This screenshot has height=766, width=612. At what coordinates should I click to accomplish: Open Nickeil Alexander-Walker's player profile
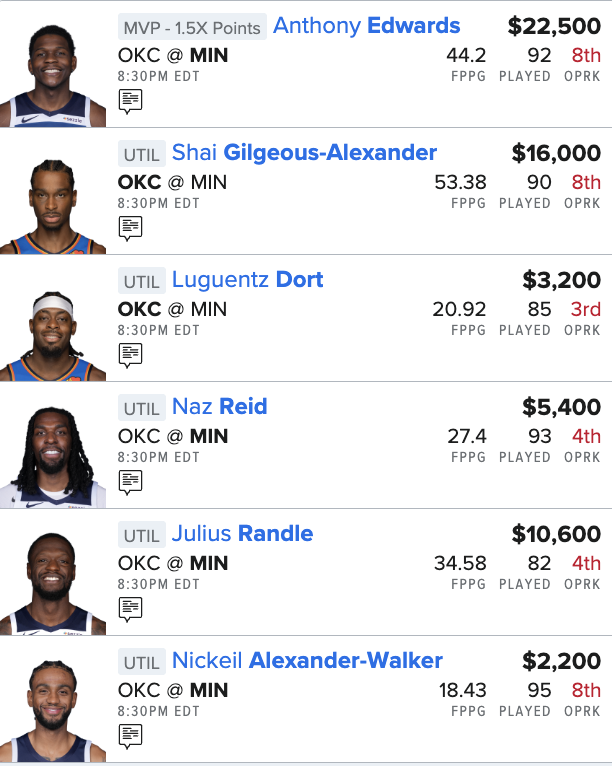click(x=307, y=661)
